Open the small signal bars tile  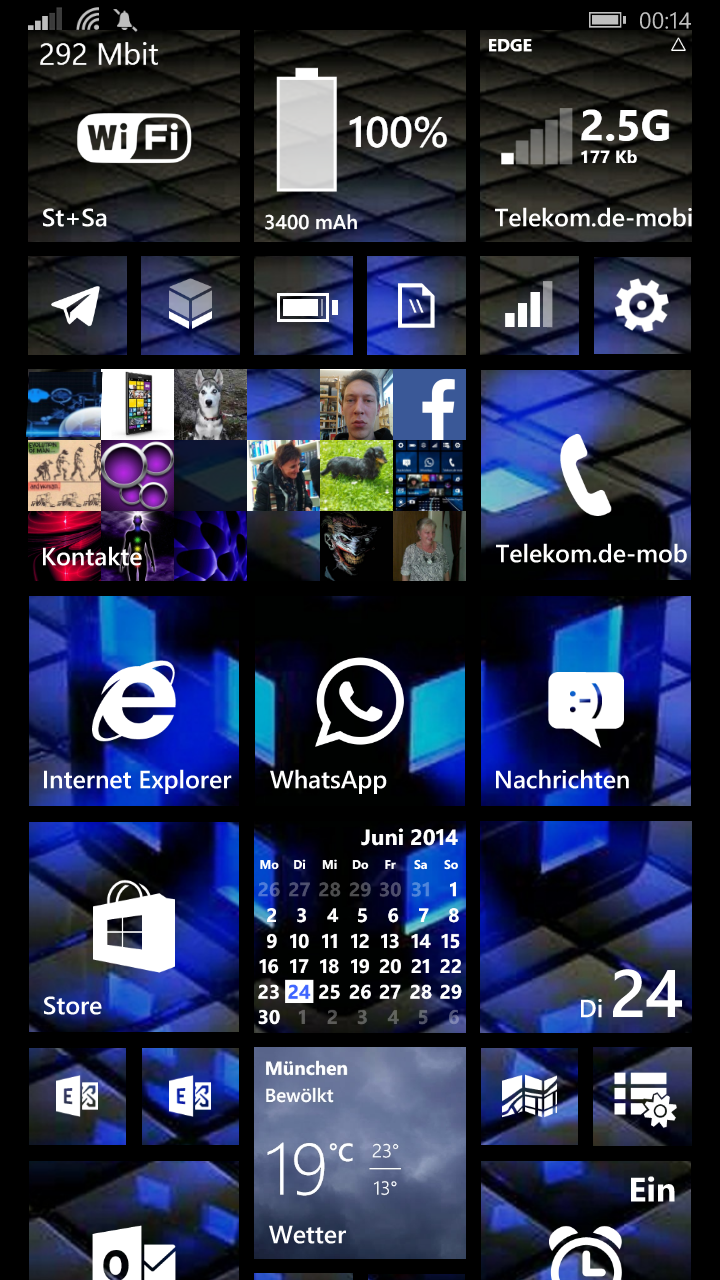(529, 305)
